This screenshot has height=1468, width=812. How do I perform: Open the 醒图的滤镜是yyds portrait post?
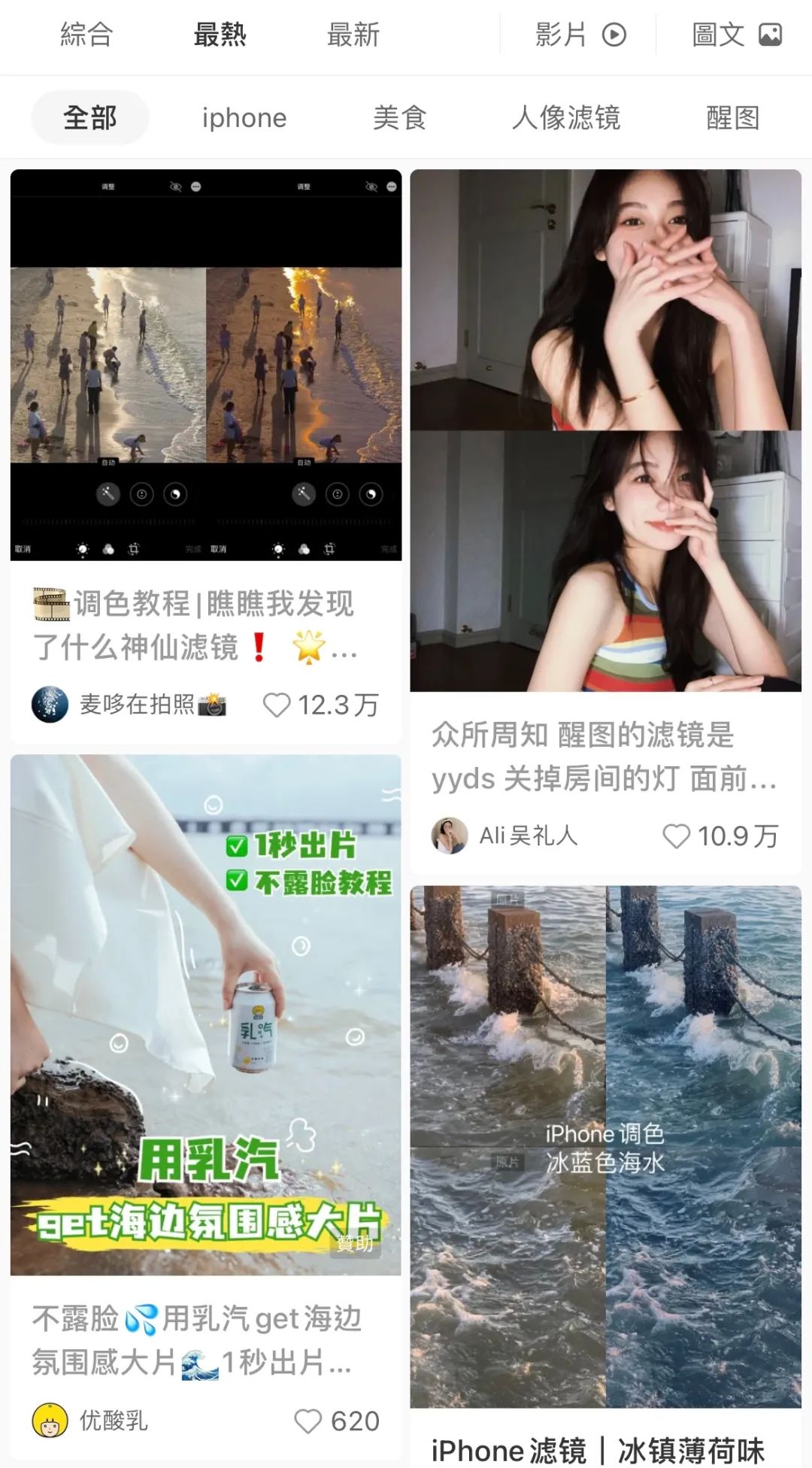coord(605,430)
